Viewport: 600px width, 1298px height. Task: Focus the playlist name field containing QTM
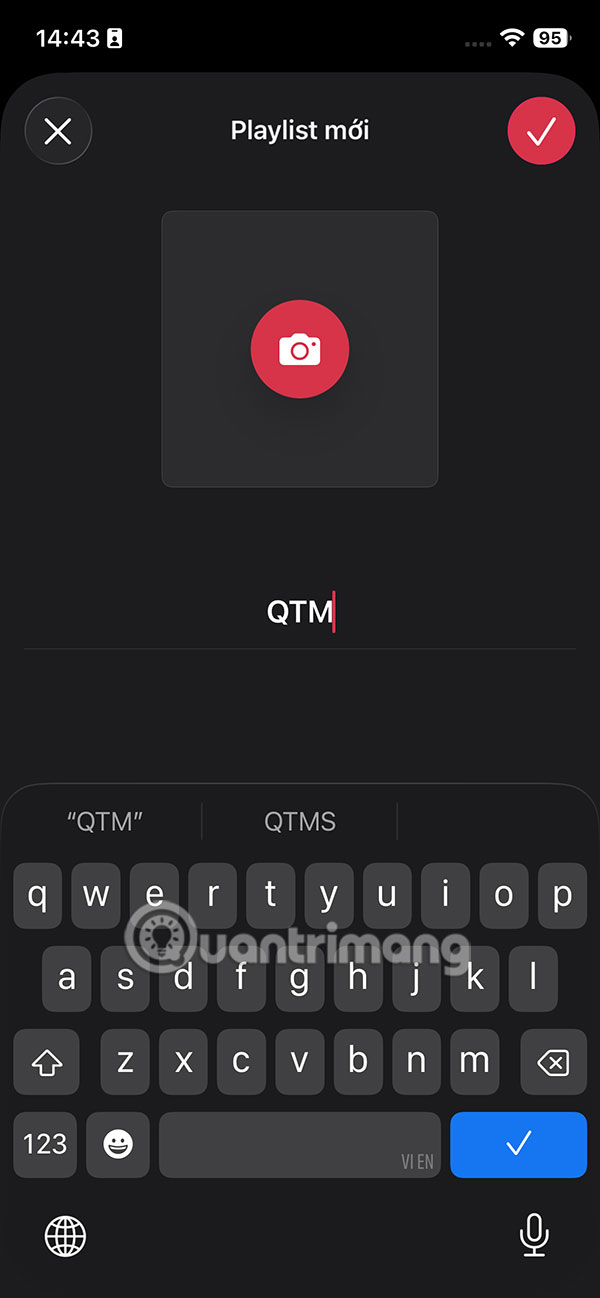(x=299, y=611)
